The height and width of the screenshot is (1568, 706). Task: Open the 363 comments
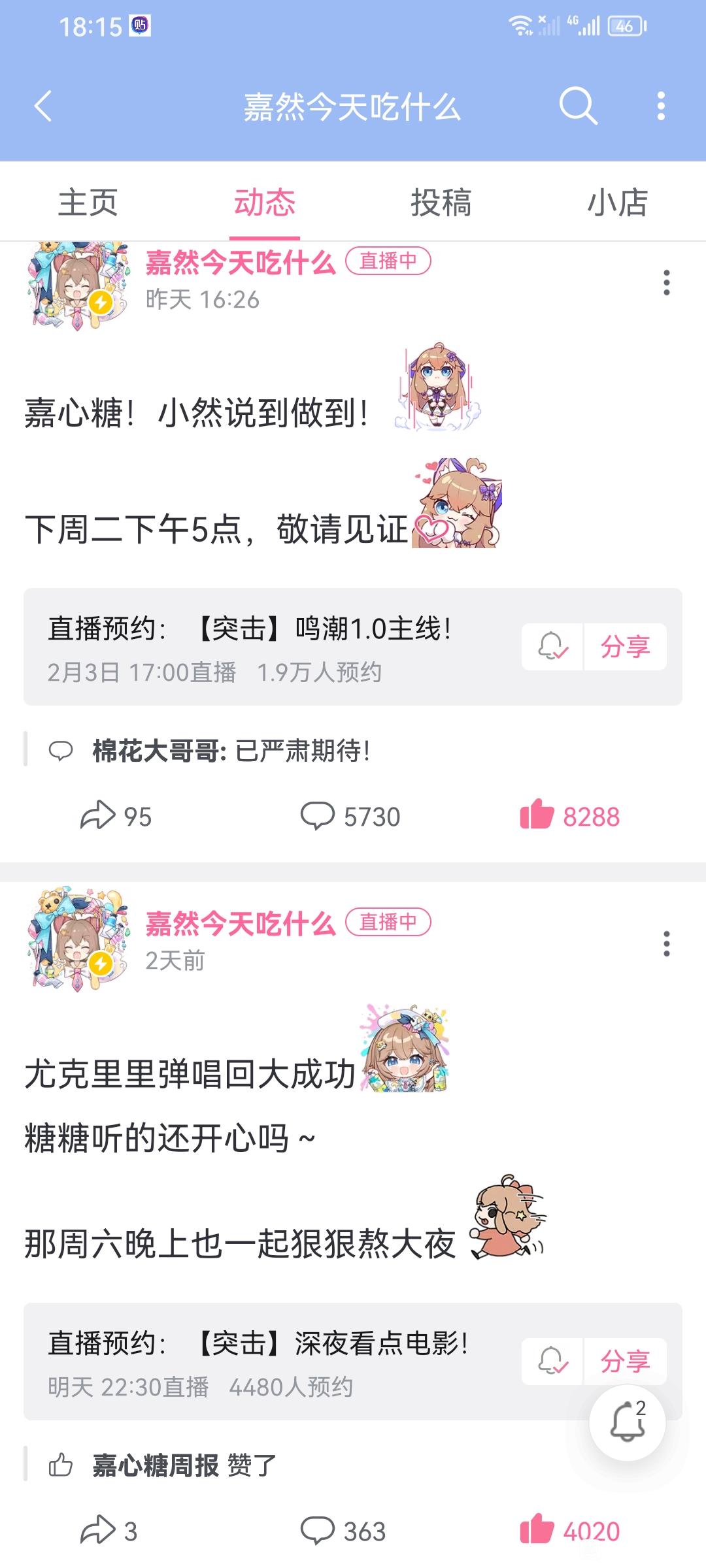pos(343,1531)
